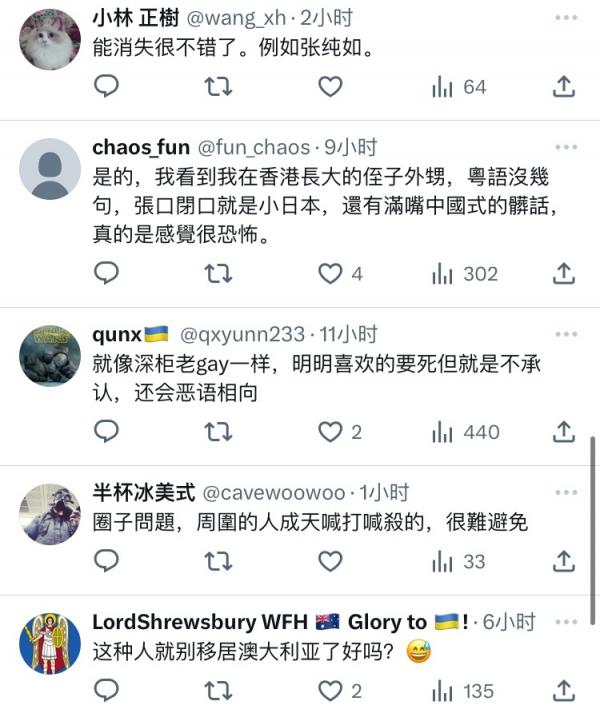The height and width of the screenshot is (721, 600).
Task: Like chaos_fun's comment
Action: click(x=330, y=273)
